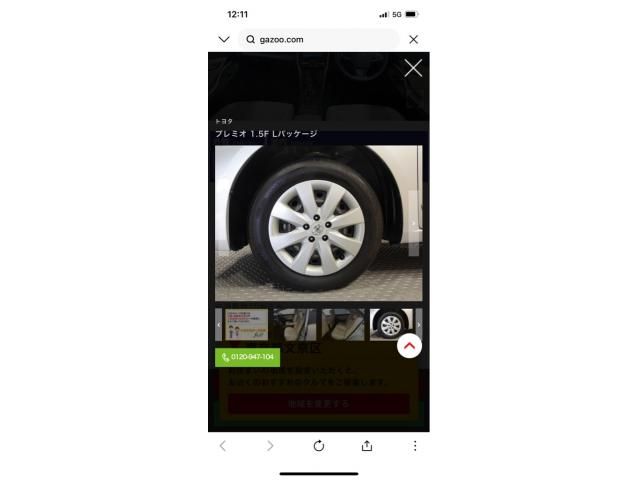This screenshot has height=480, width=640.
Task: Reload the page
Action: (319, 446)
